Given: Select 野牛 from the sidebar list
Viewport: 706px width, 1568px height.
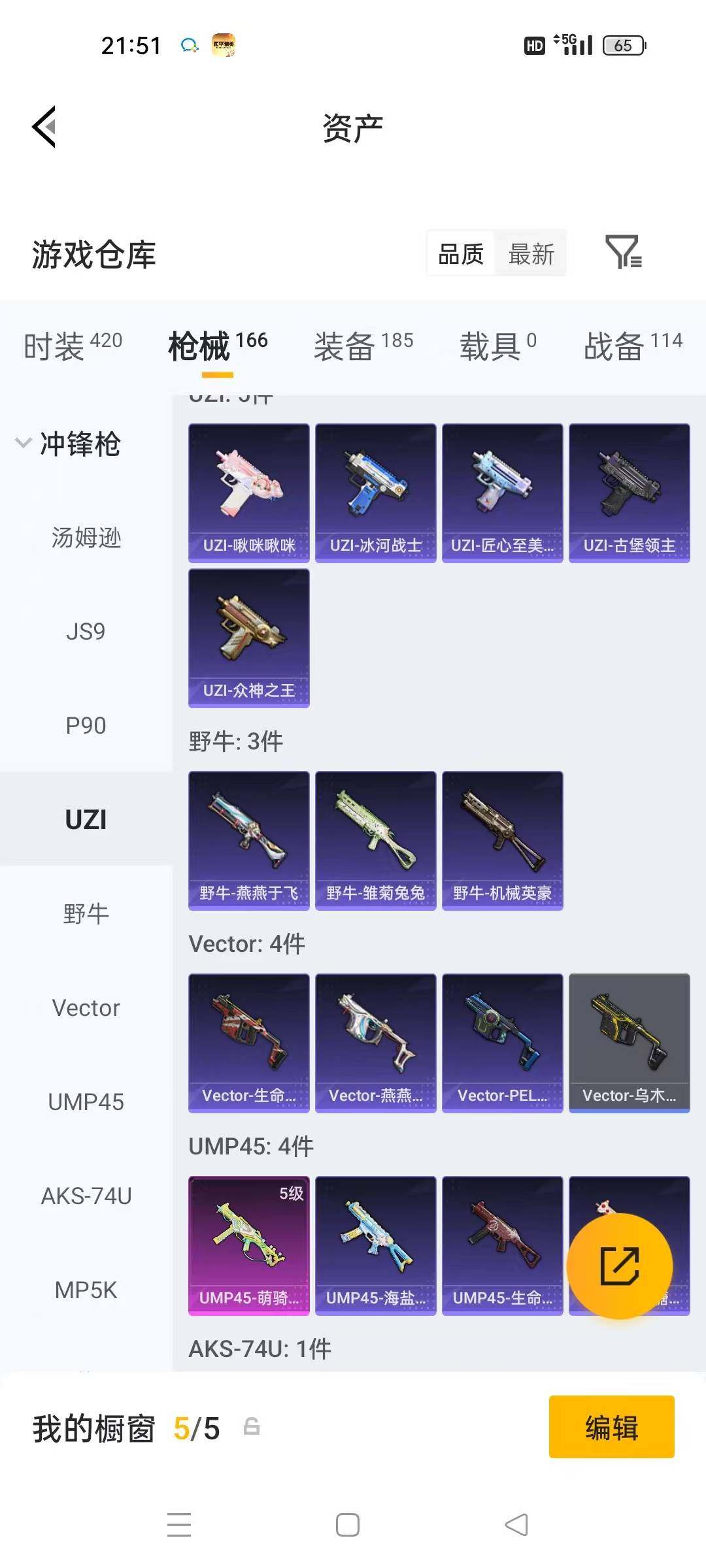Looking at the screenshot, I should [86, 913].
